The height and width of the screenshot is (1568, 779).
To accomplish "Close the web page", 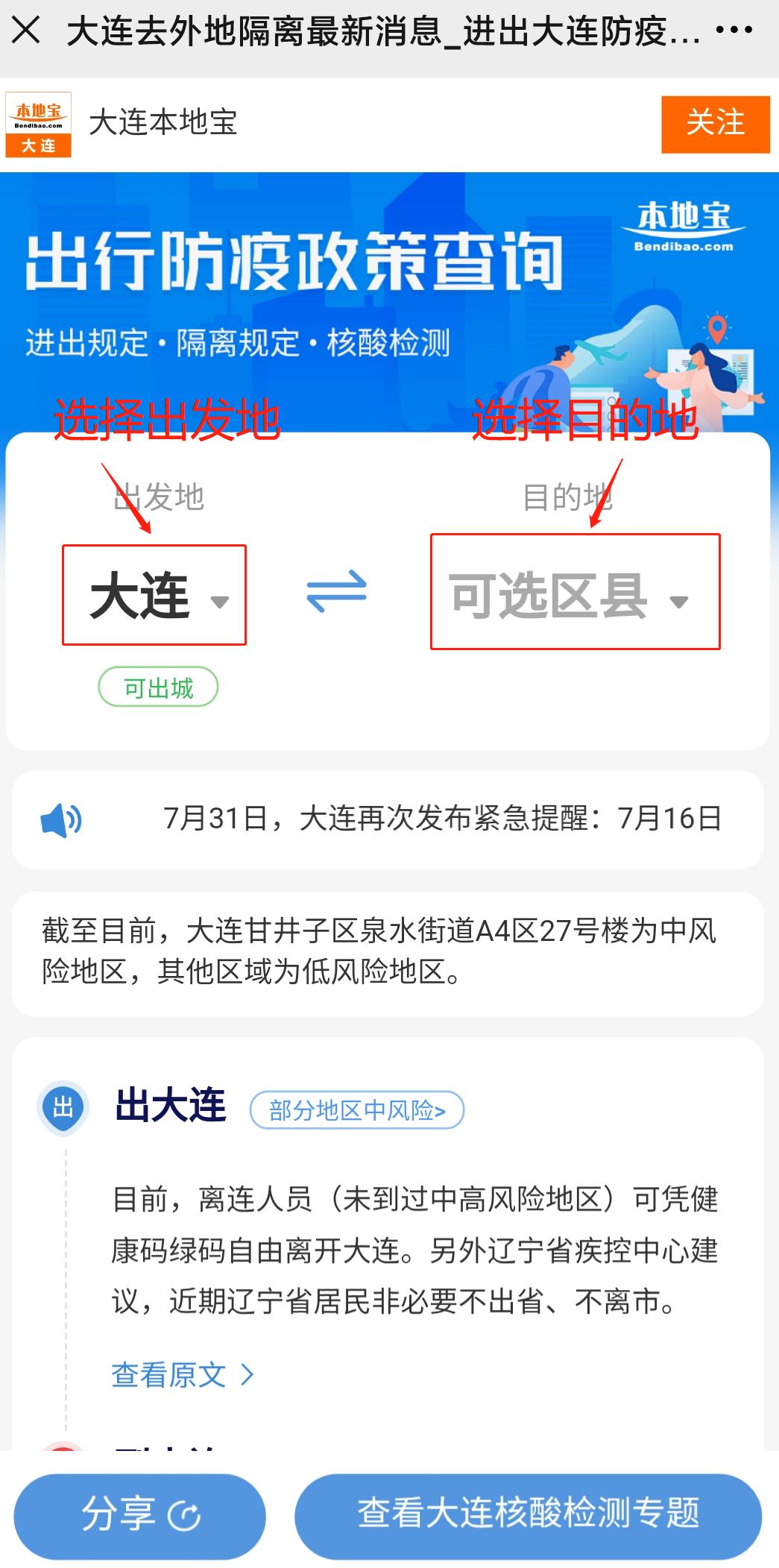I will coord(27,31).
